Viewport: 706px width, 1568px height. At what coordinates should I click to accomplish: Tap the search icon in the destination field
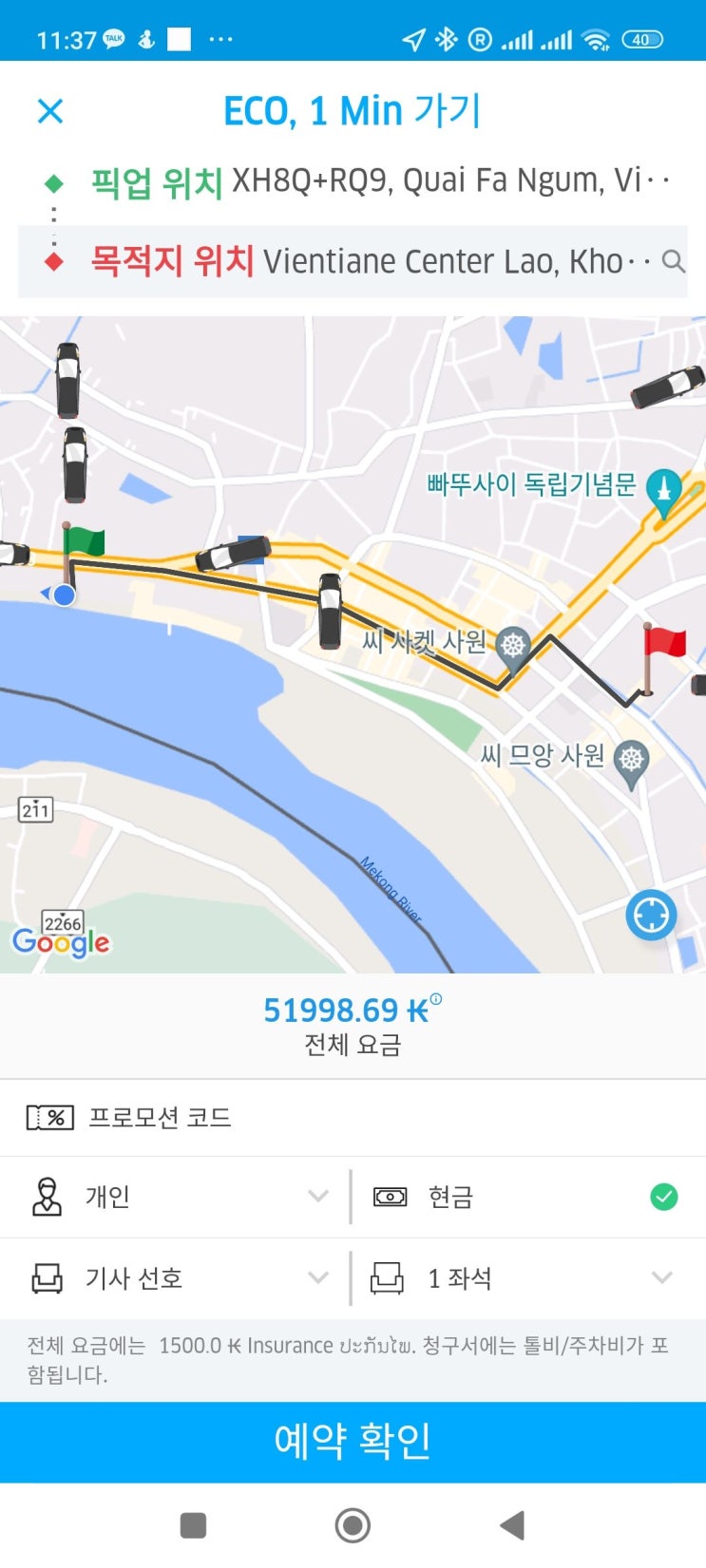pos(675,263)
